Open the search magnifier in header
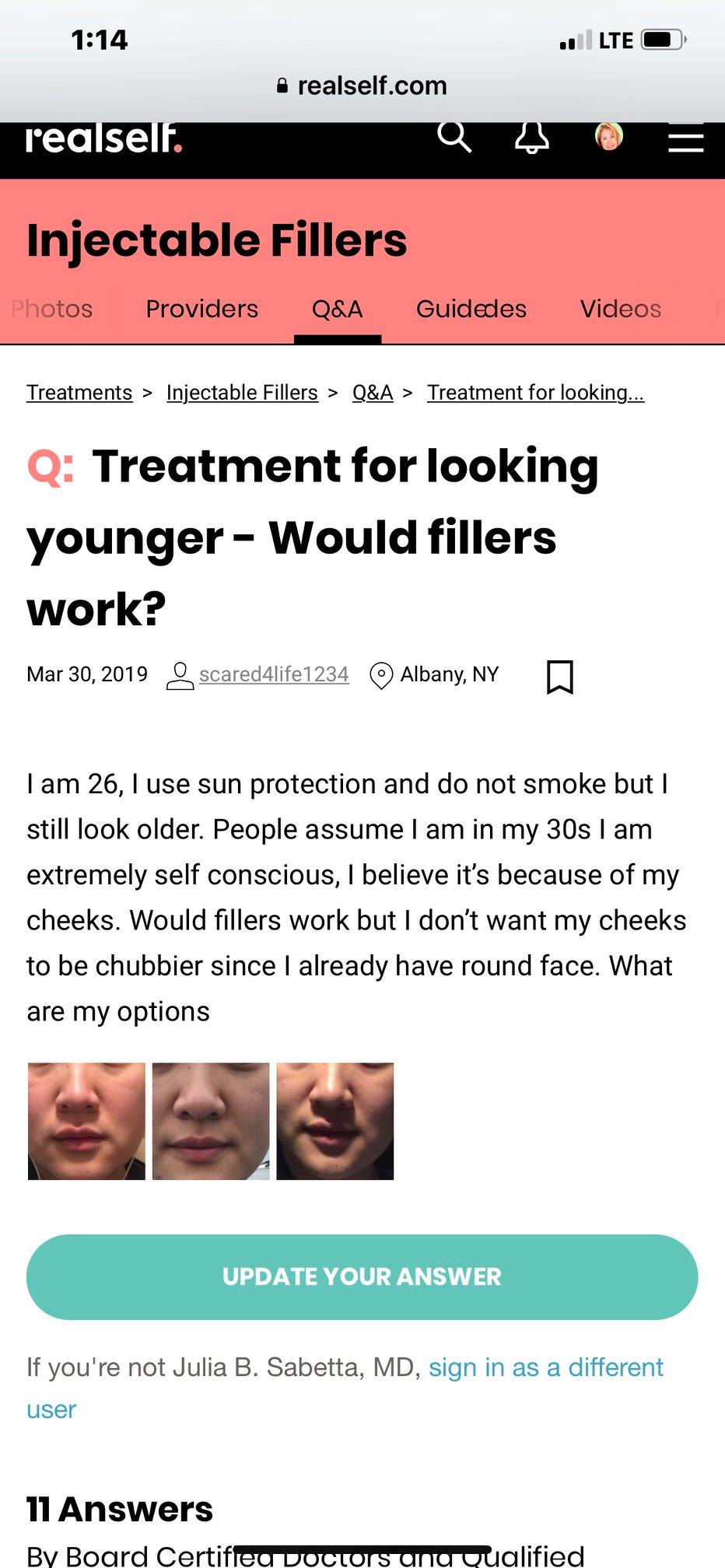725x1568 pixels. [454, 138]
